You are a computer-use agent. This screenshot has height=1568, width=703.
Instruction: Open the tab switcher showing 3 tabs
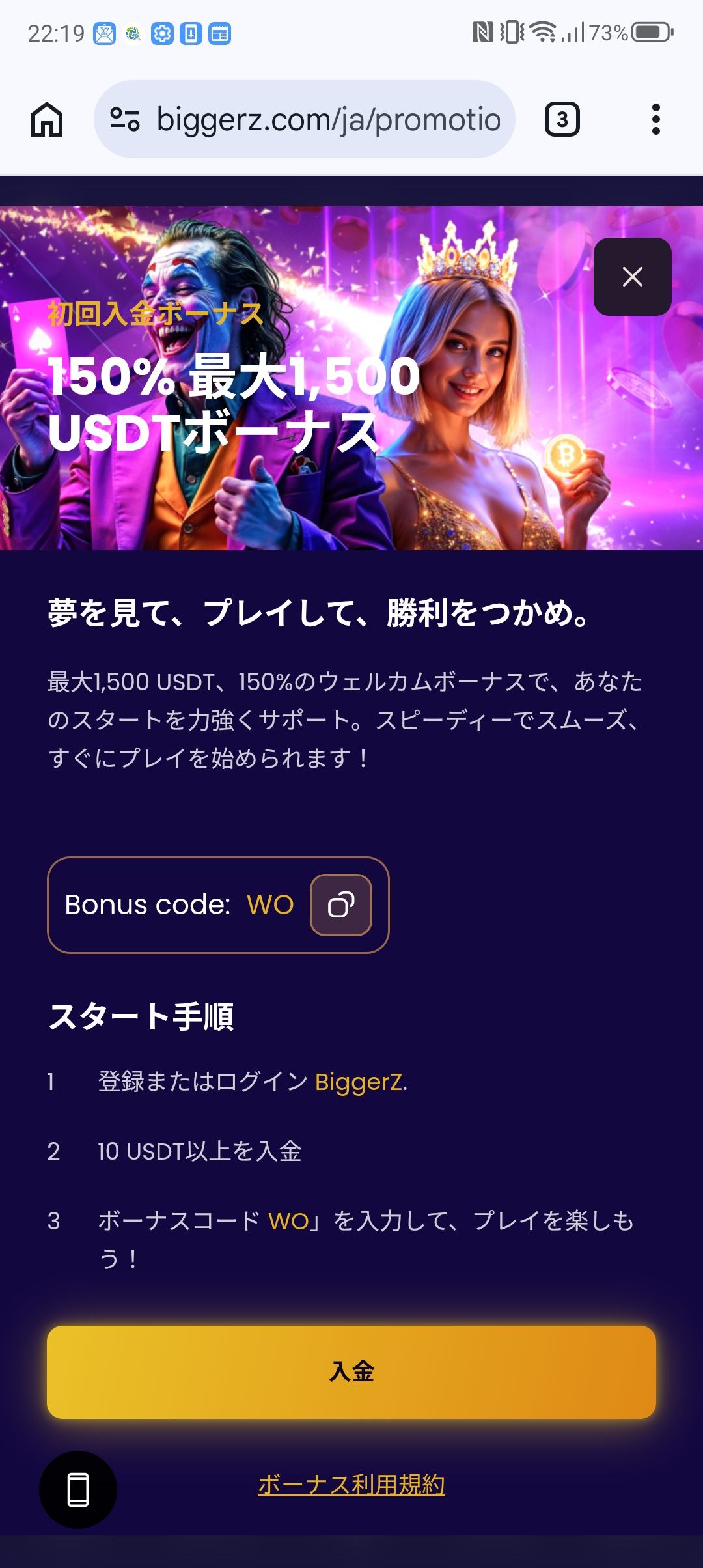click(x=562, y=119)
